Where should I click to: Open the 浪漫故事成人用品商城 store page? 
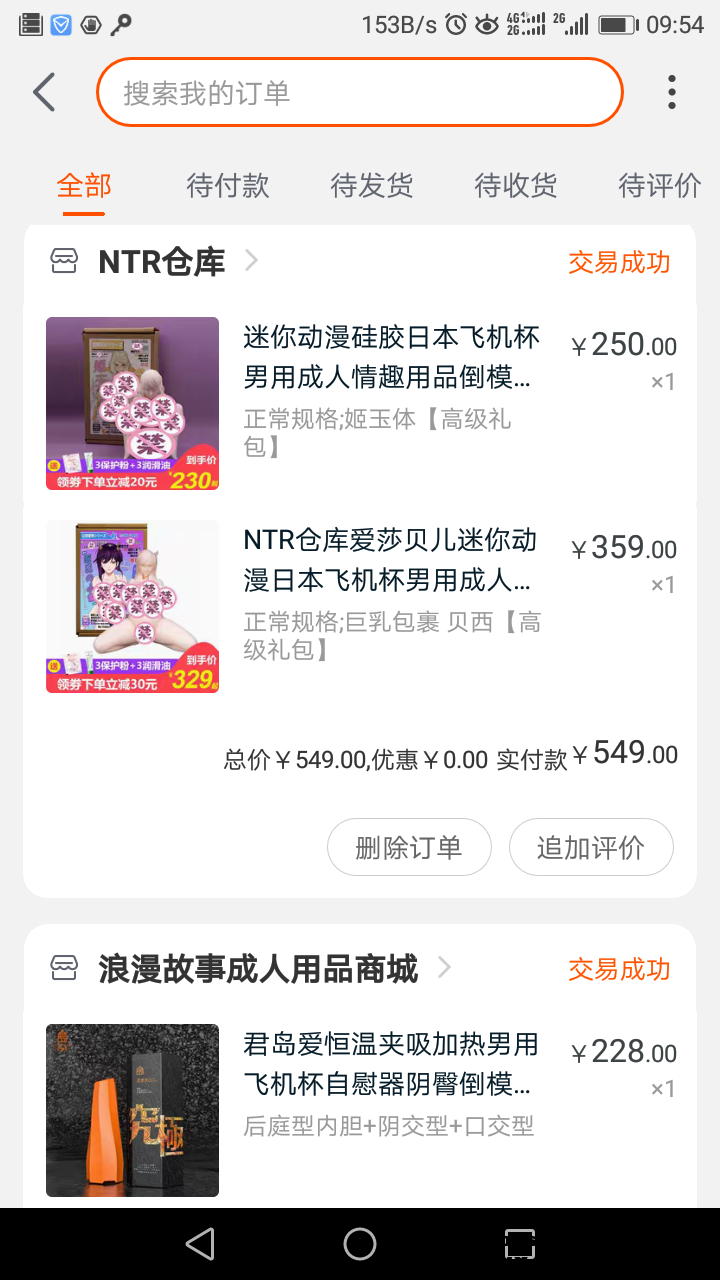tap(258, 968)
